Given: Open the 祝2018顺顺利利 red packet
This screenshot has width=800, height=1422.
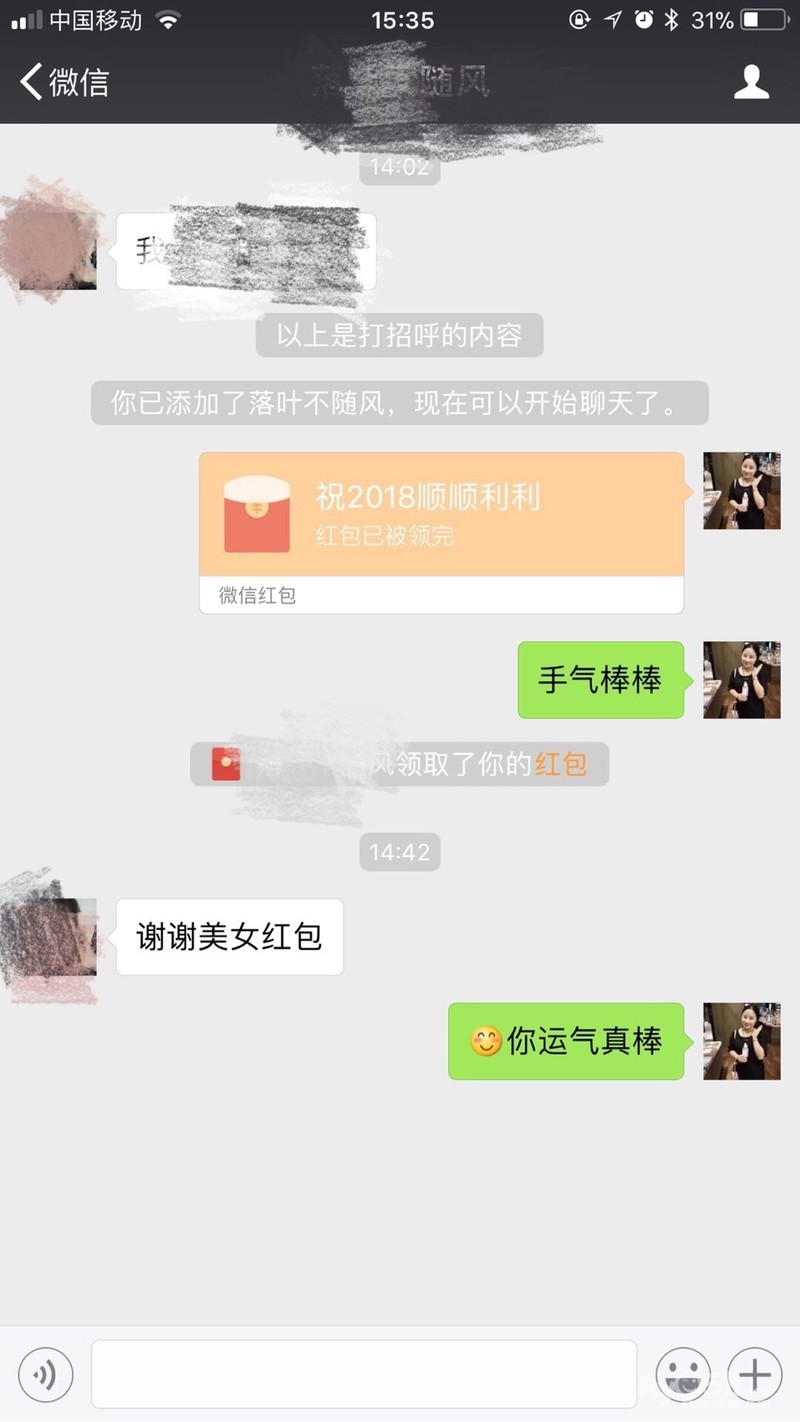Looking at the screenshot, I should pyautogui.click(x=441, y=515).
